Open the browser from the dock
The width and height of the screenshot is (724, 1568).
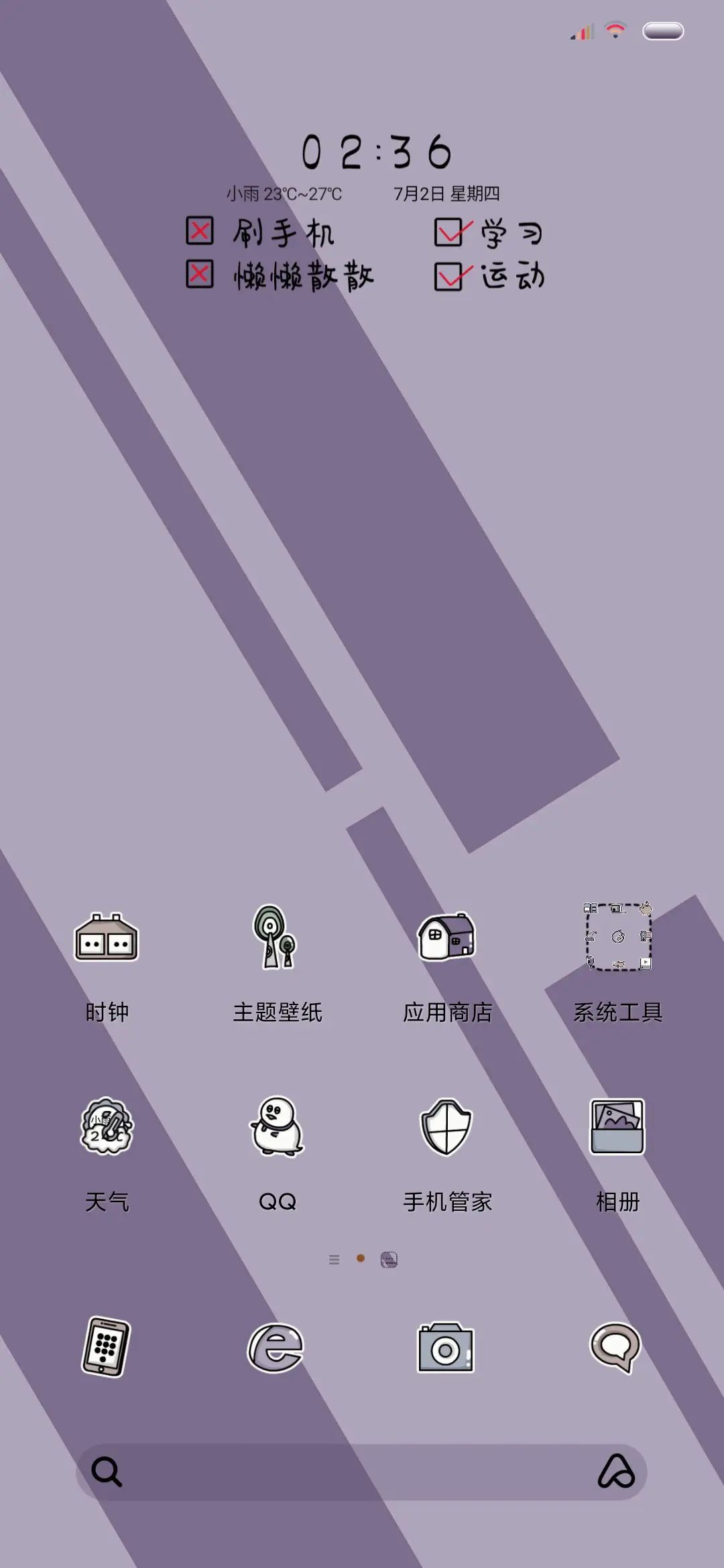pyautogui.click(x=278, y=1347)
